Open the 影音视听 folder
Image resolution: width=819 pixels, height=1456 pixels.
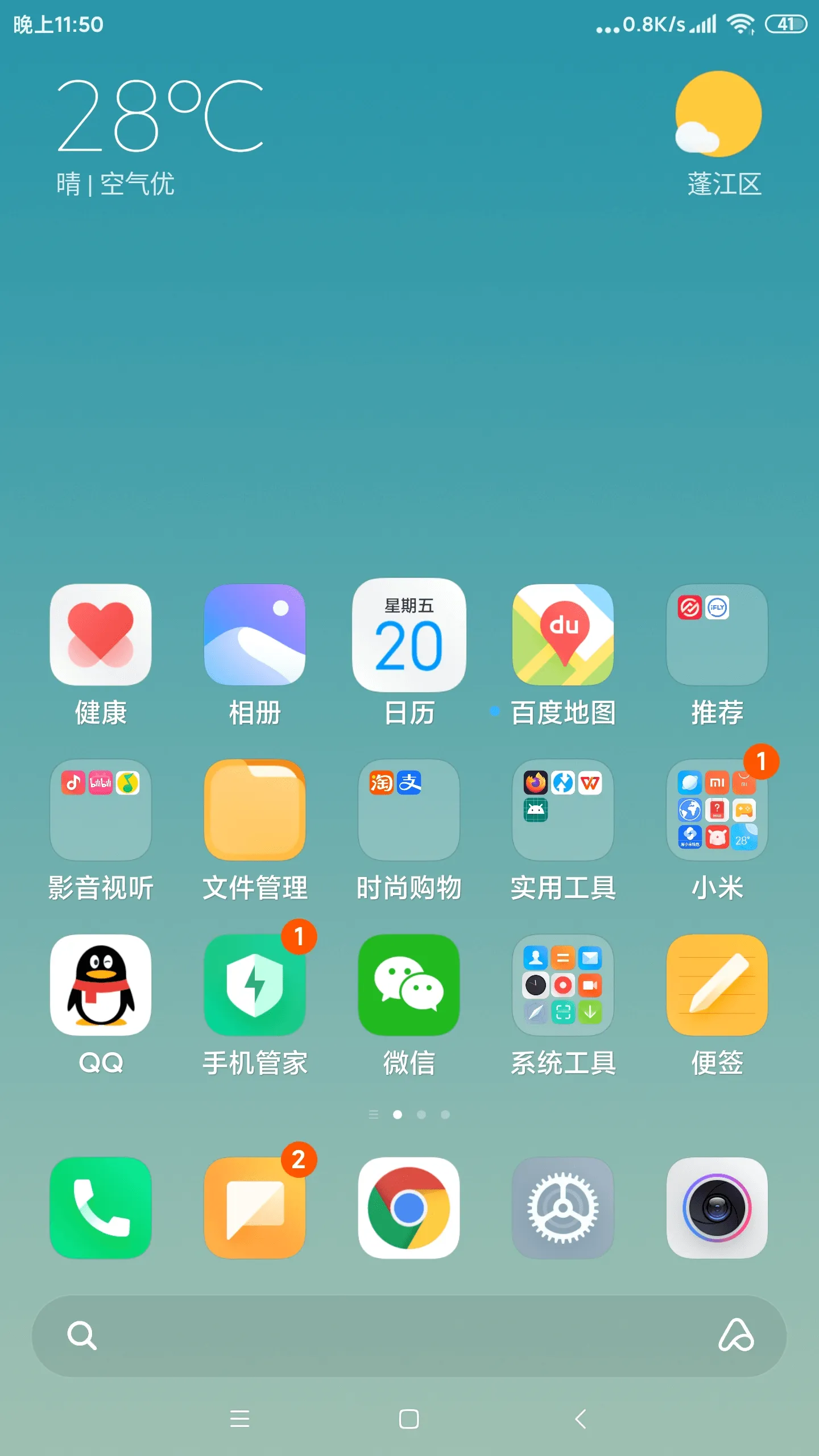pyautogui.click(x=101, y=810)
